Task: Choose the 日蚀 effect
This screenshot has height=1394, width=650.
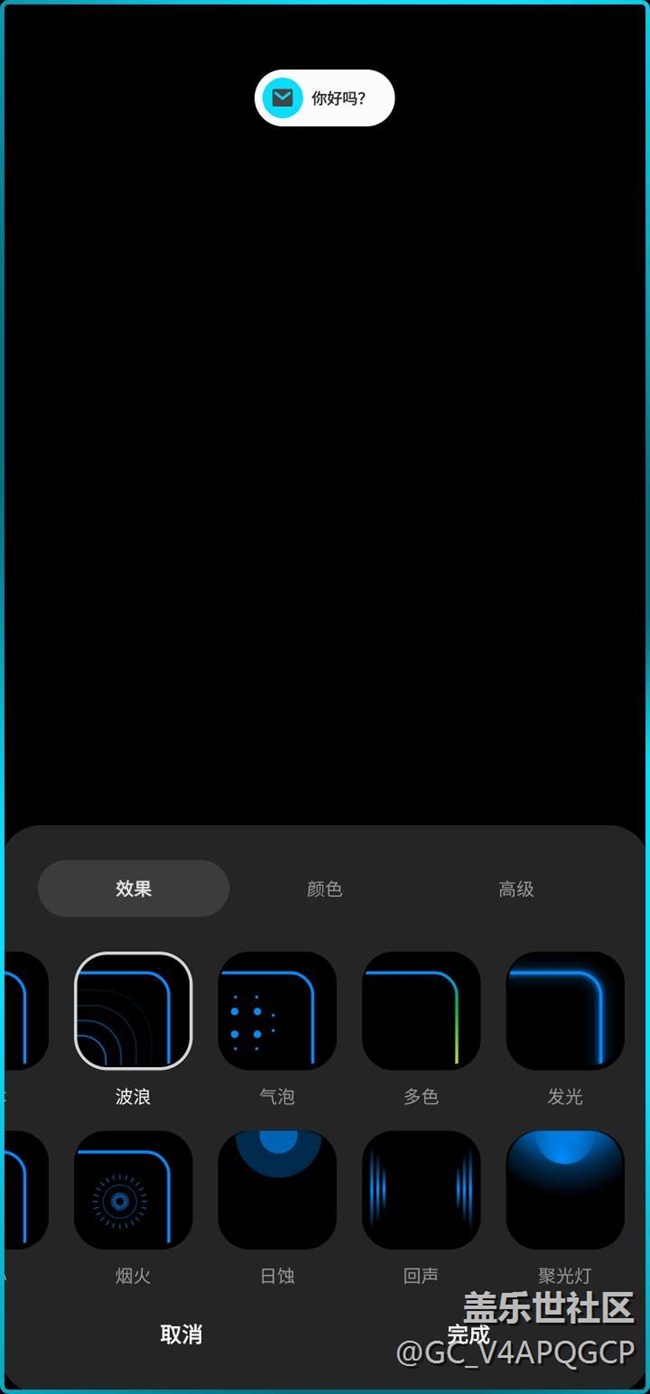Action: pyautogui.click(x=277, y=1190)
